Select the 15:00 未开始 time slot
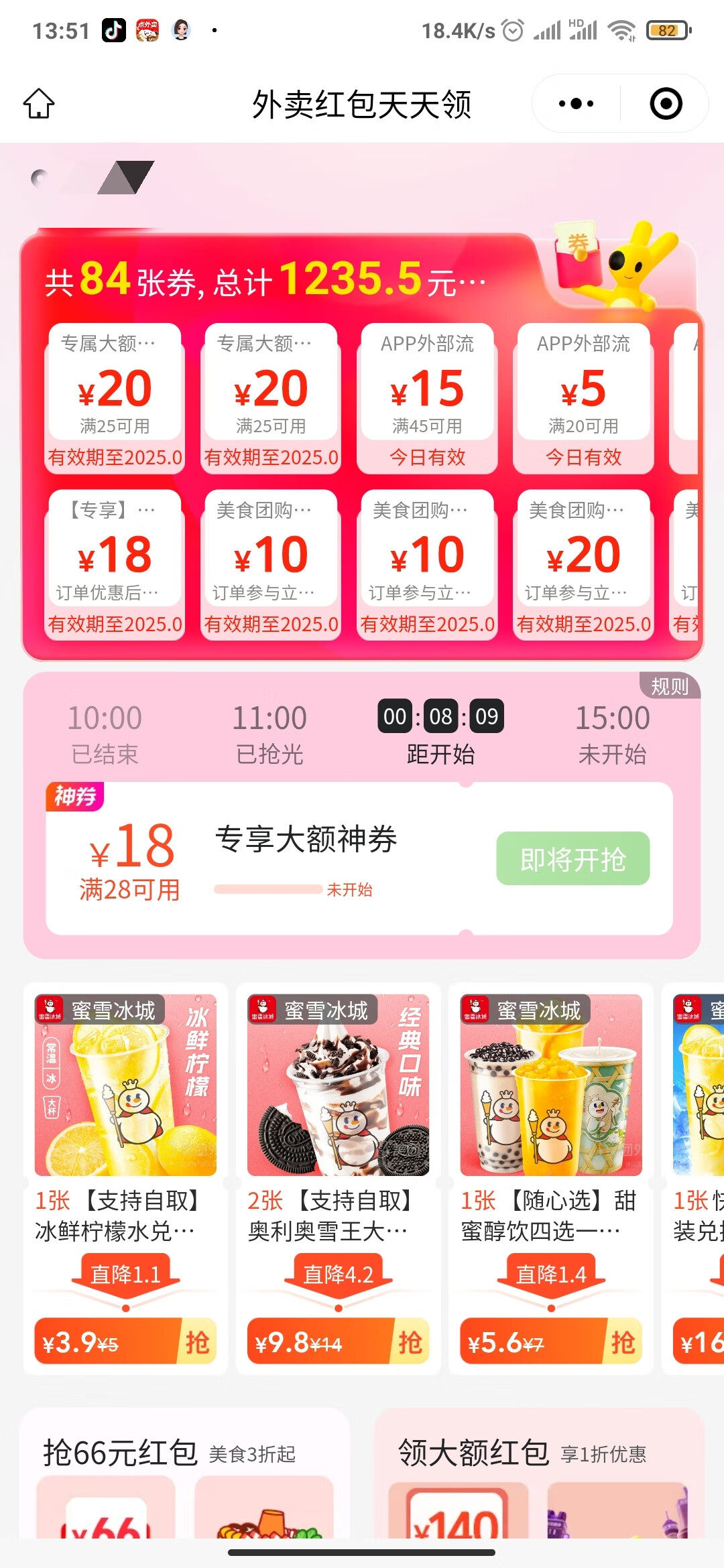This screenshot has width=724, height=1568. 612,734
